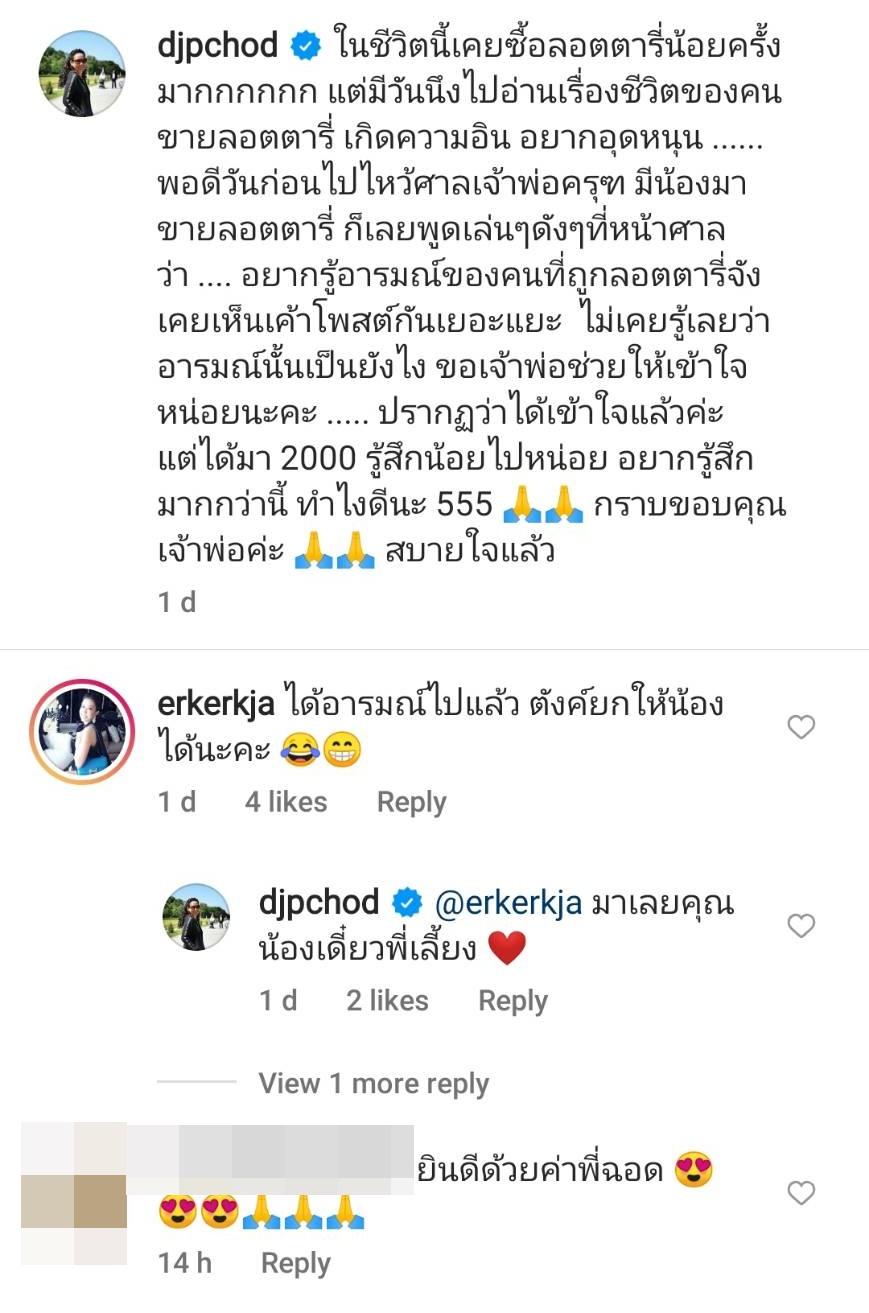This screenshot has width=869, height=1313.
Task: Open djpchod's profile from the caption username
Action: [x=217, y=44]
